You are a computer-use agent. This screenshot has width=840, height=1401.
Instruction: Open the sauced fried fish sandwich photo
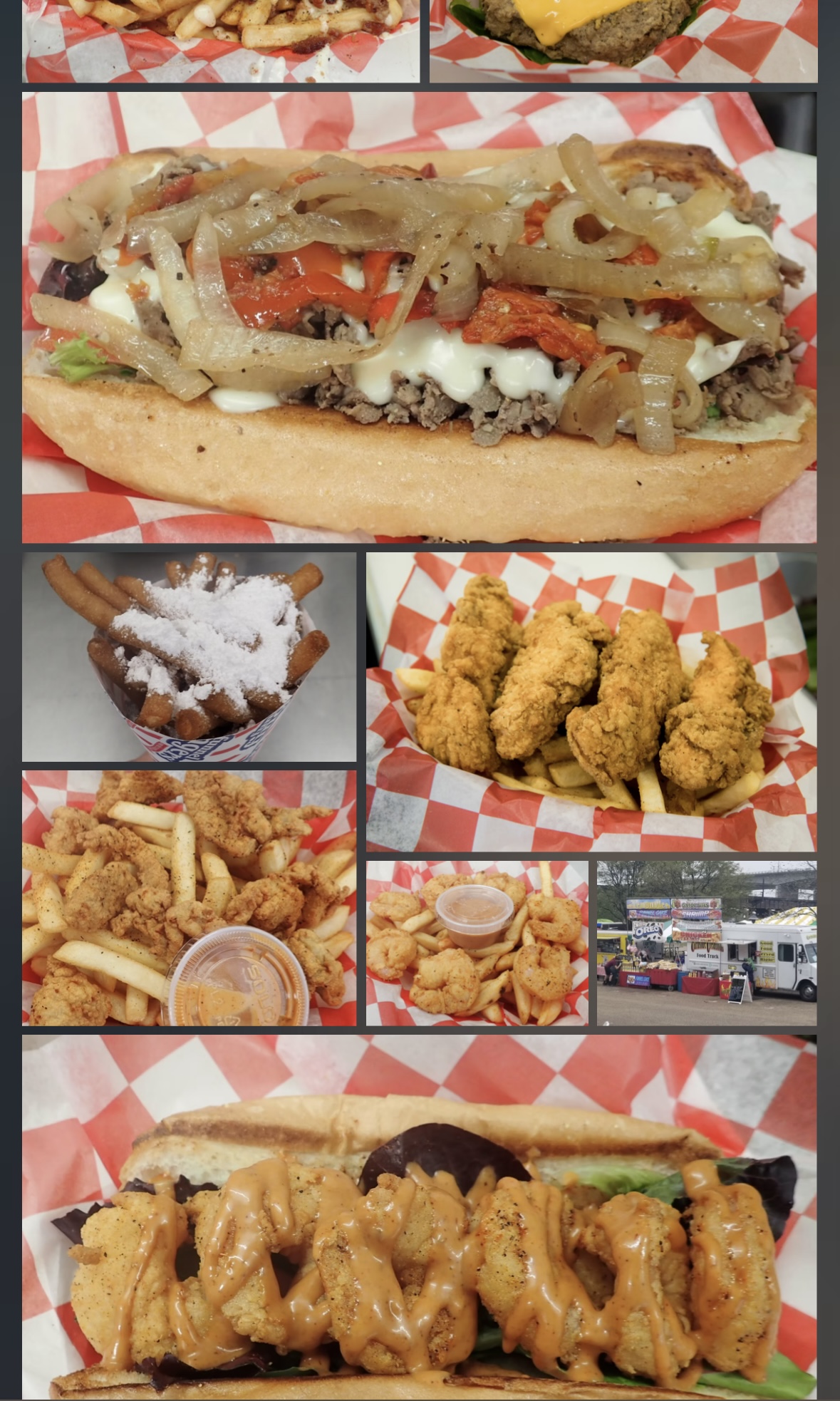point(419,1217)
